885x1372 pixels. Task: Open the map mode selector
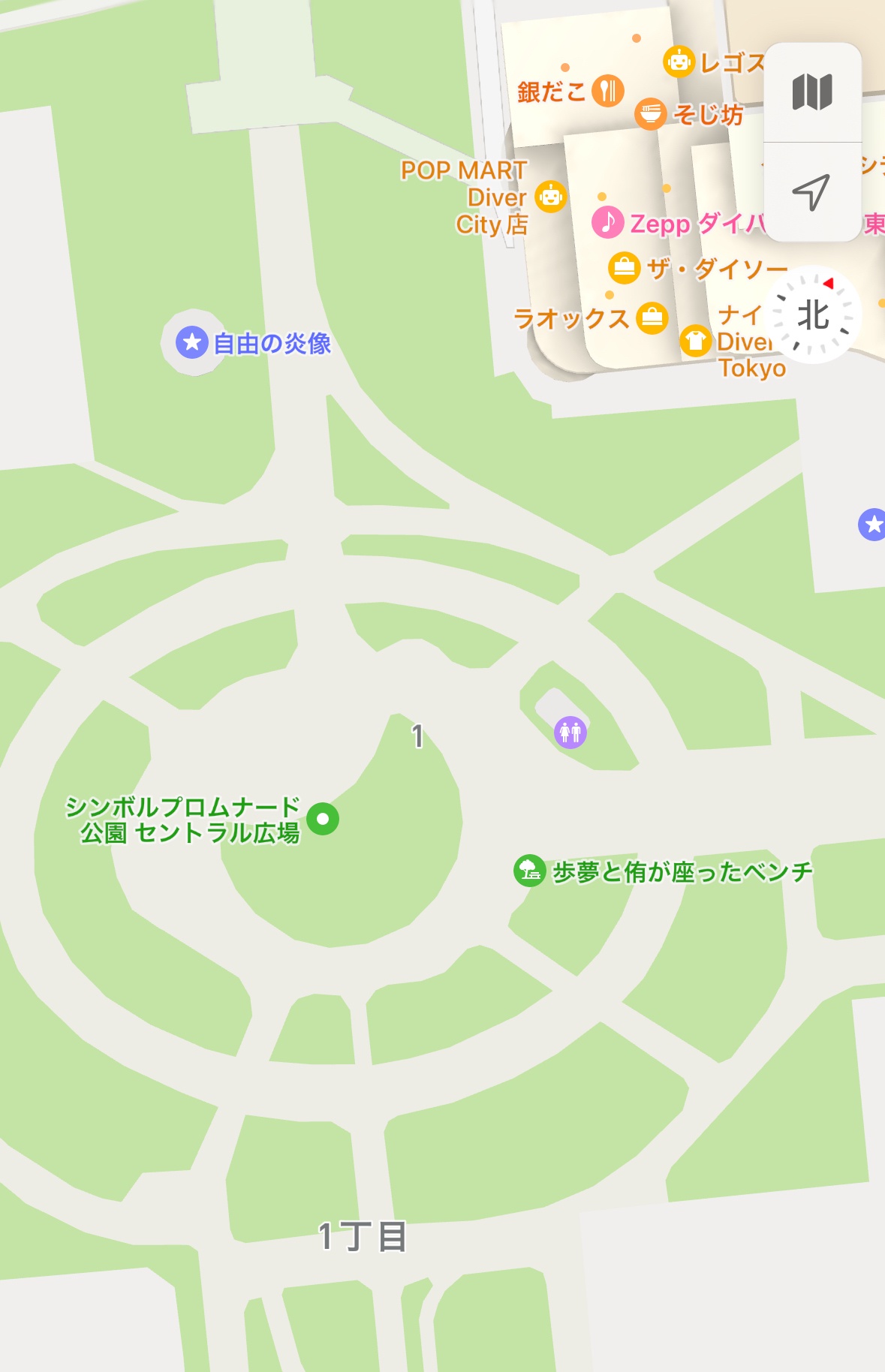812,92
